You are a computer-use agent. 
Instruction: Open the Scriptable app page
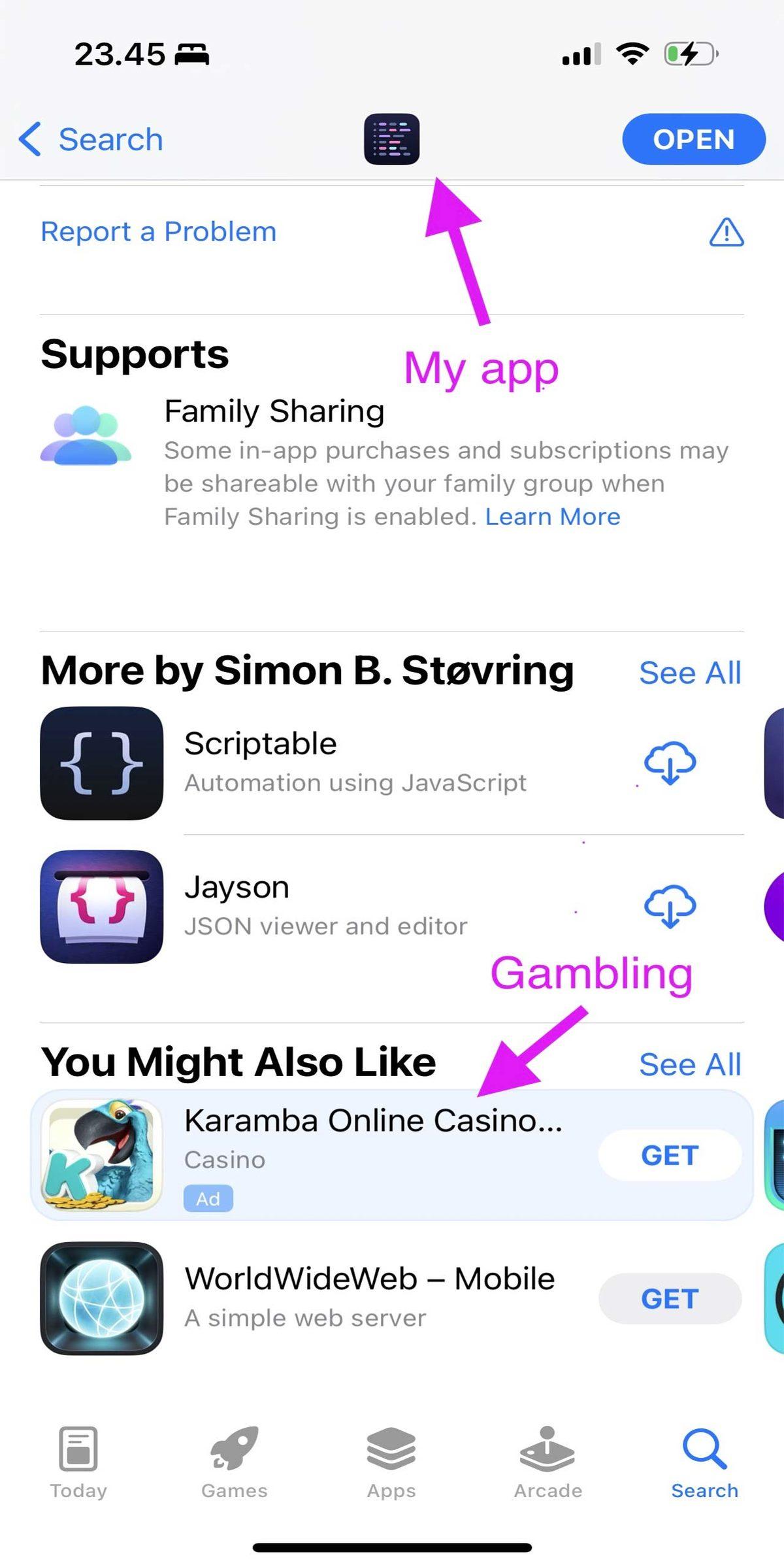(x=260, y=762)
